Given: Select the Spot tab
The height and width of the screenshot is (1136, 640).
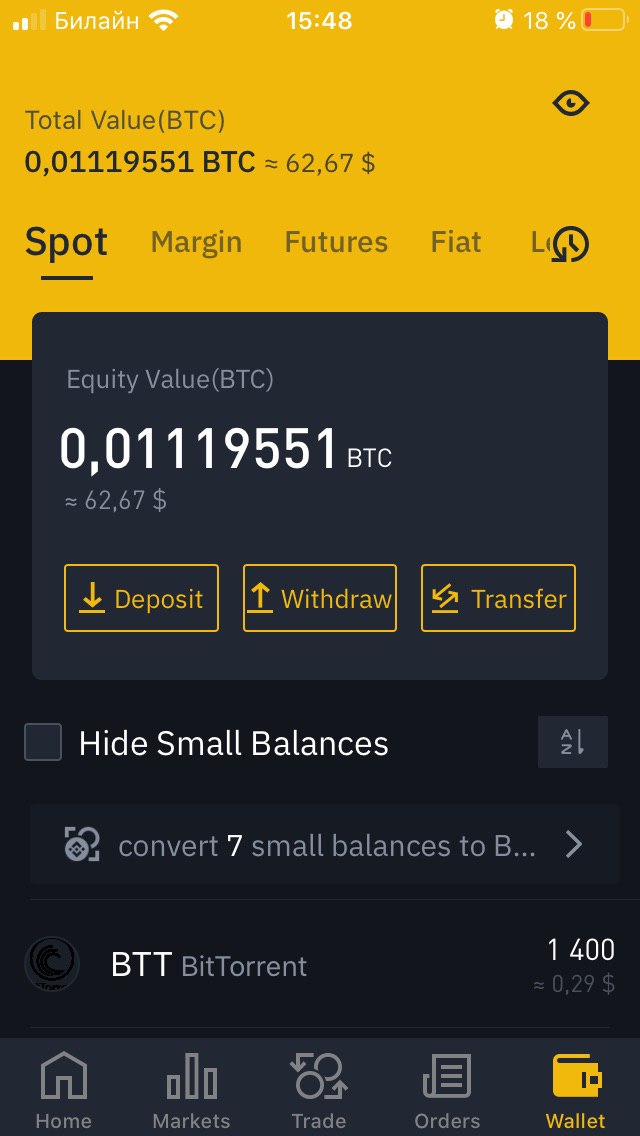Looking at the screenshot, I should pos(67,243).
